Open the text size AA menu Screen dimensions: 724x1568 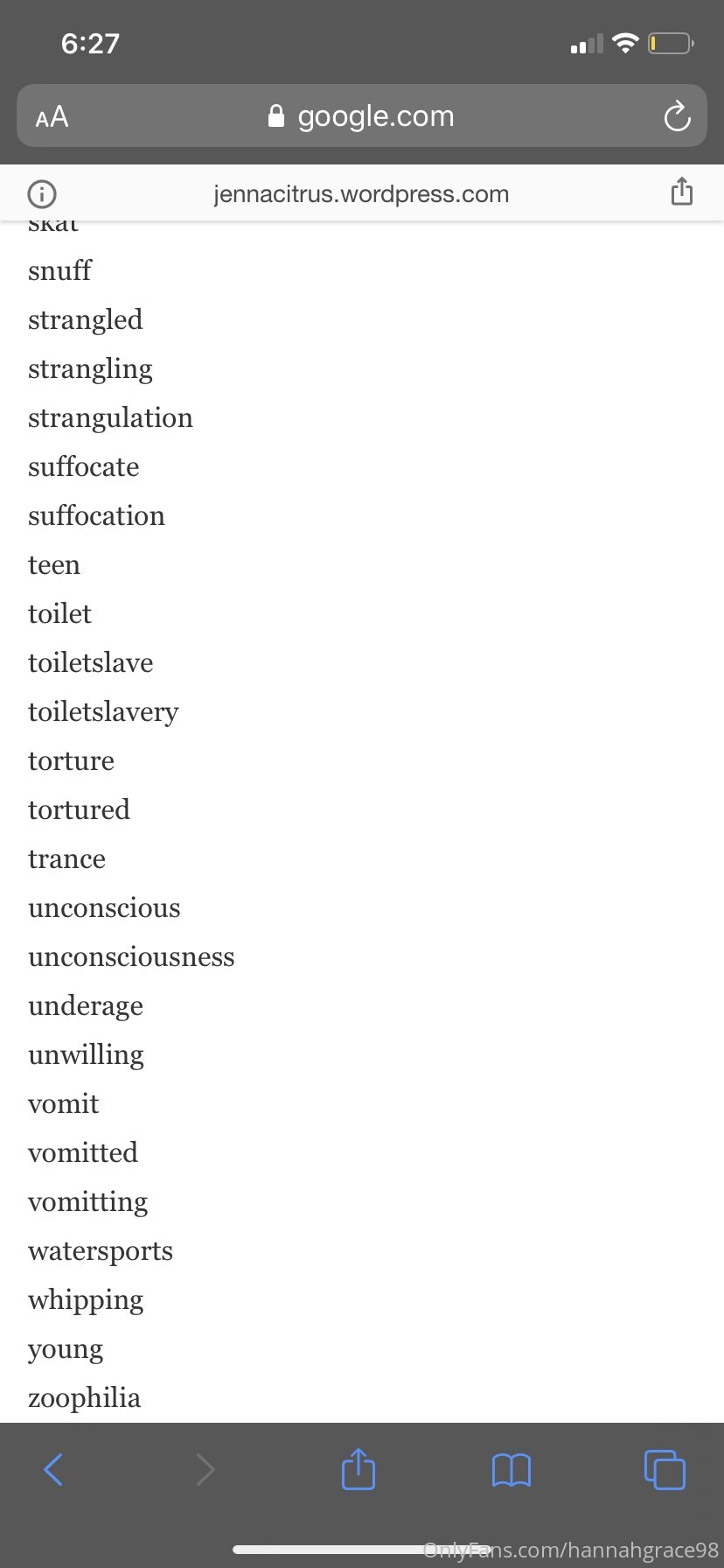tap(52, 116)
